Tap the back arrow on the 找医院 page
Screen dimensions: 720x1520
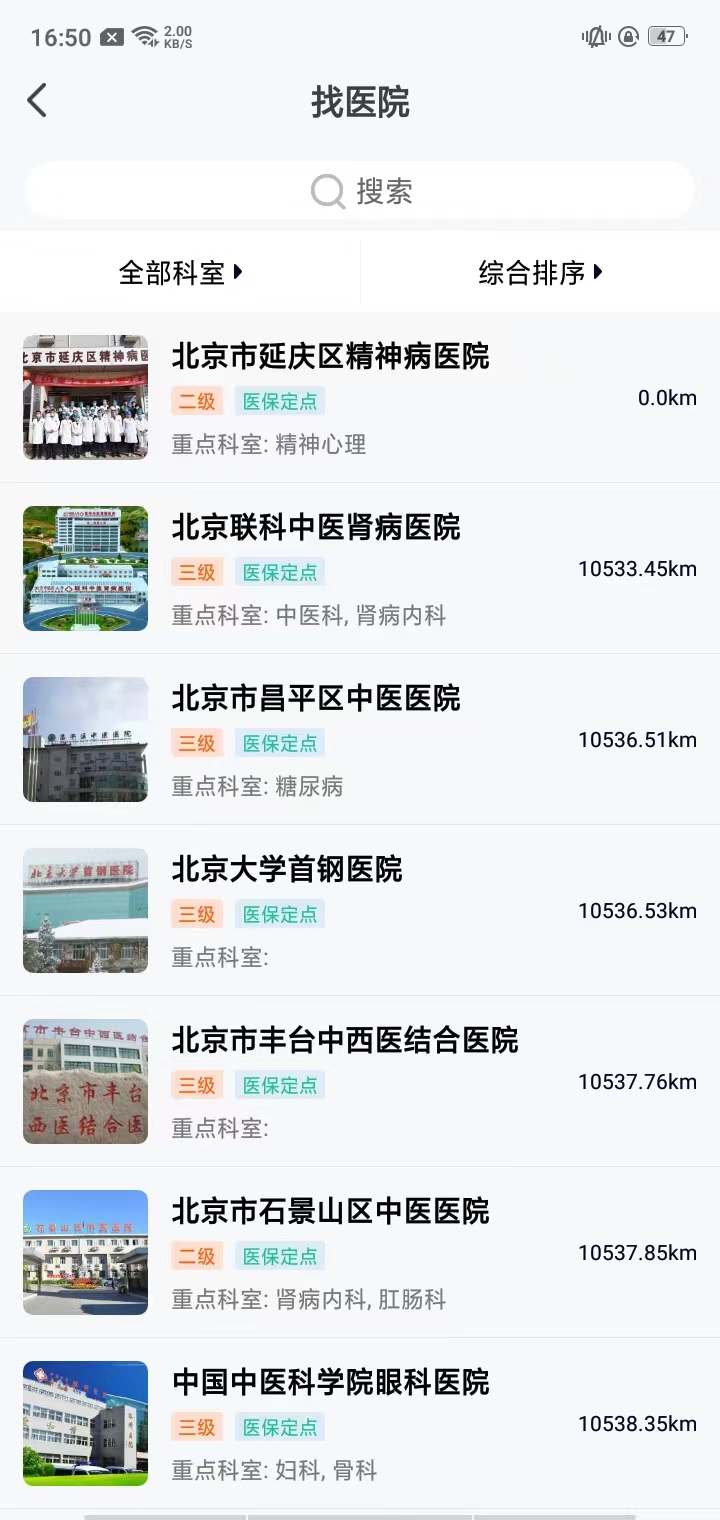coord(37,100)
